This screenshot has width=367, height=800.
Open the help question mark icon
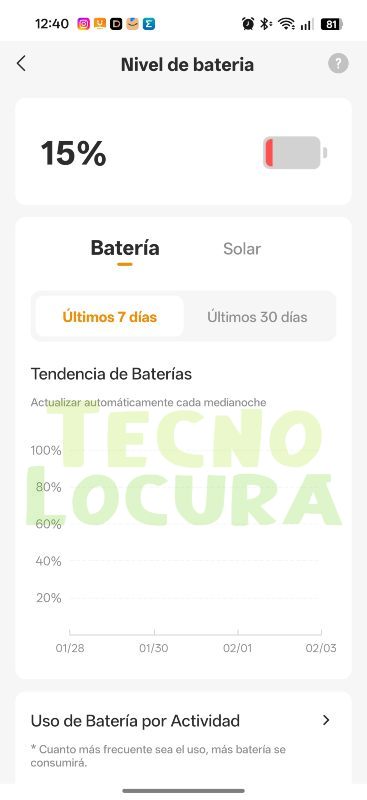click(x=338, y=64)
